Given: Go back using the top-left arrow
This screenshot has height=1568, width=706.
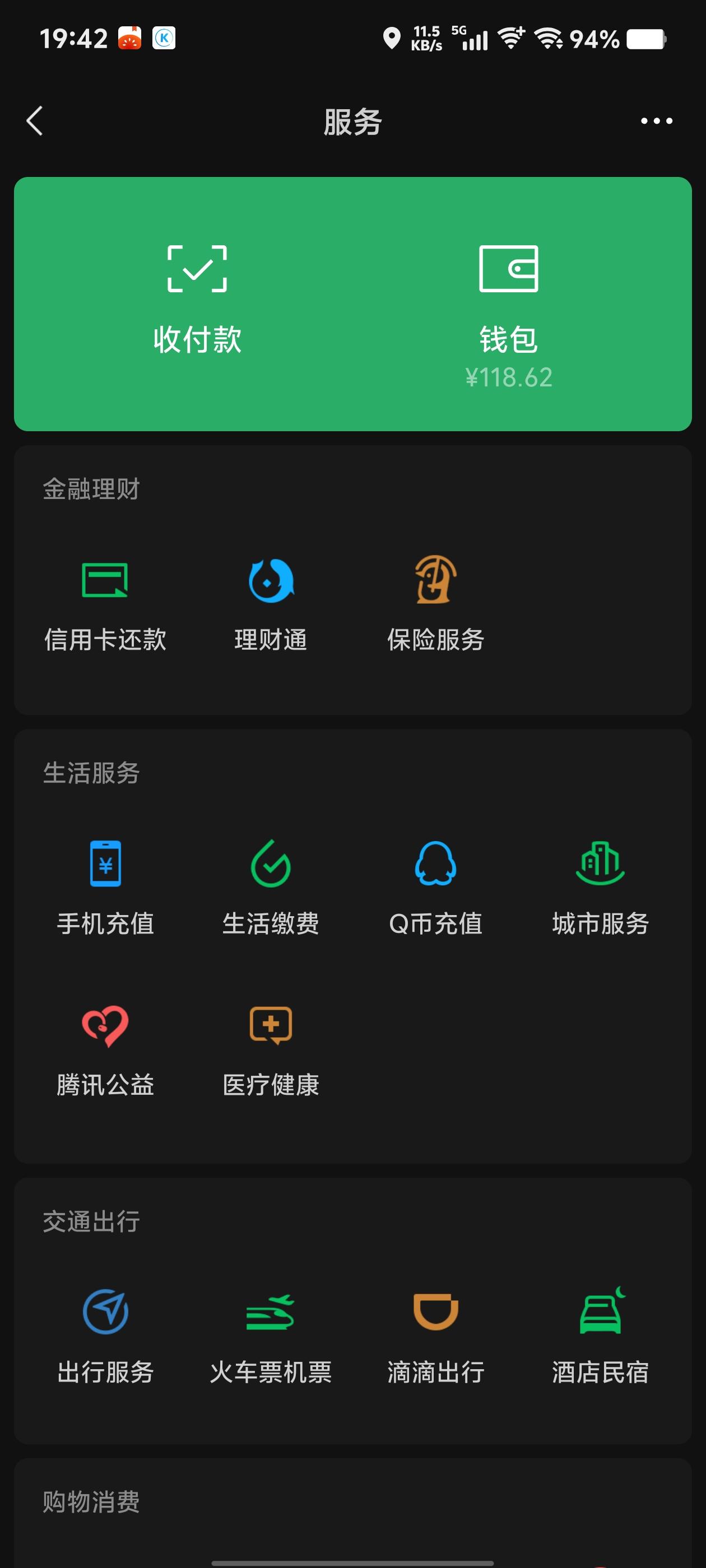Looking at the screenshot, I should point(35,120).
